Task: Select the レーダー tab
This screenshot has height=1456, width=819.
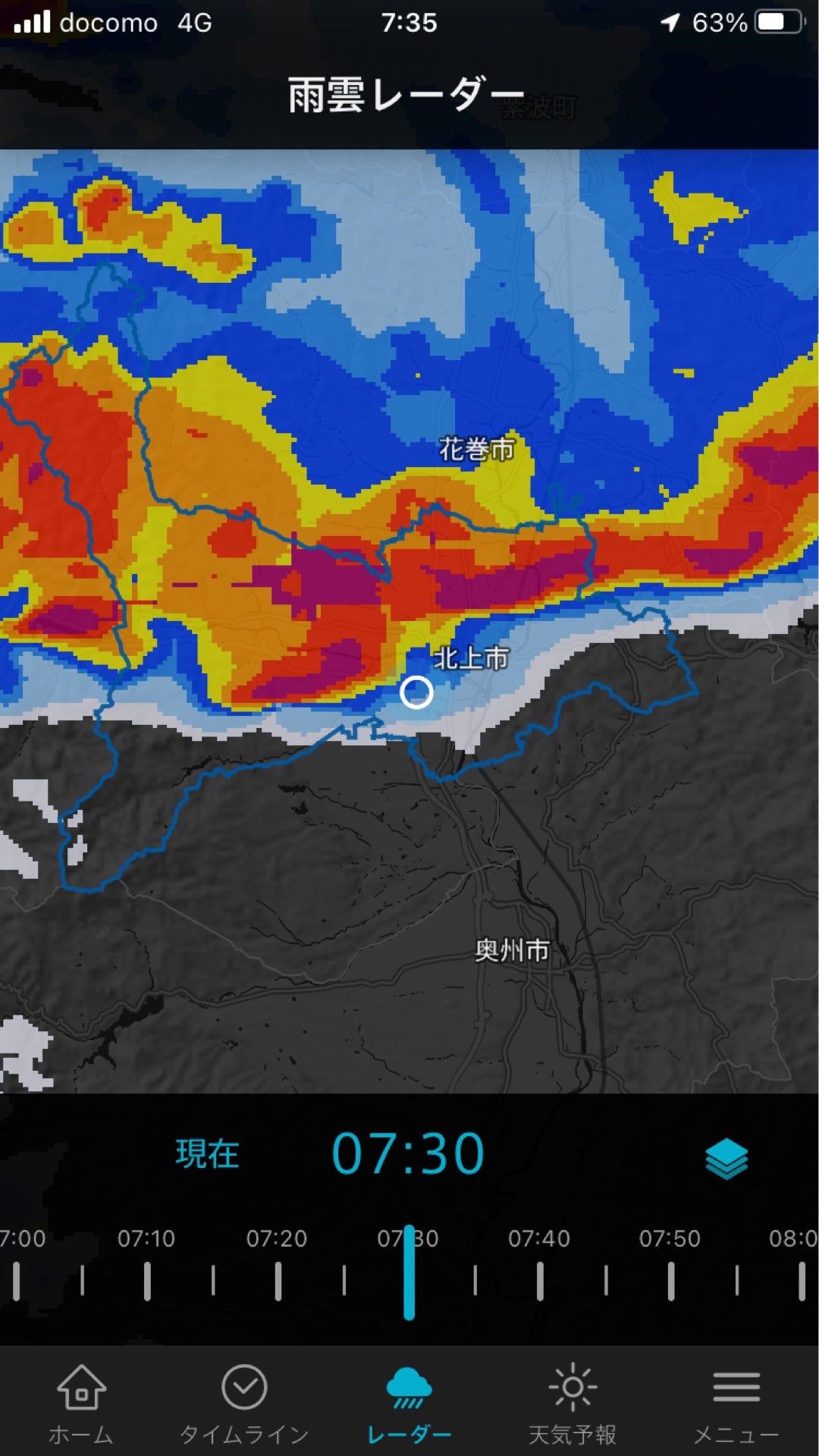Action: coord(409,1403)
